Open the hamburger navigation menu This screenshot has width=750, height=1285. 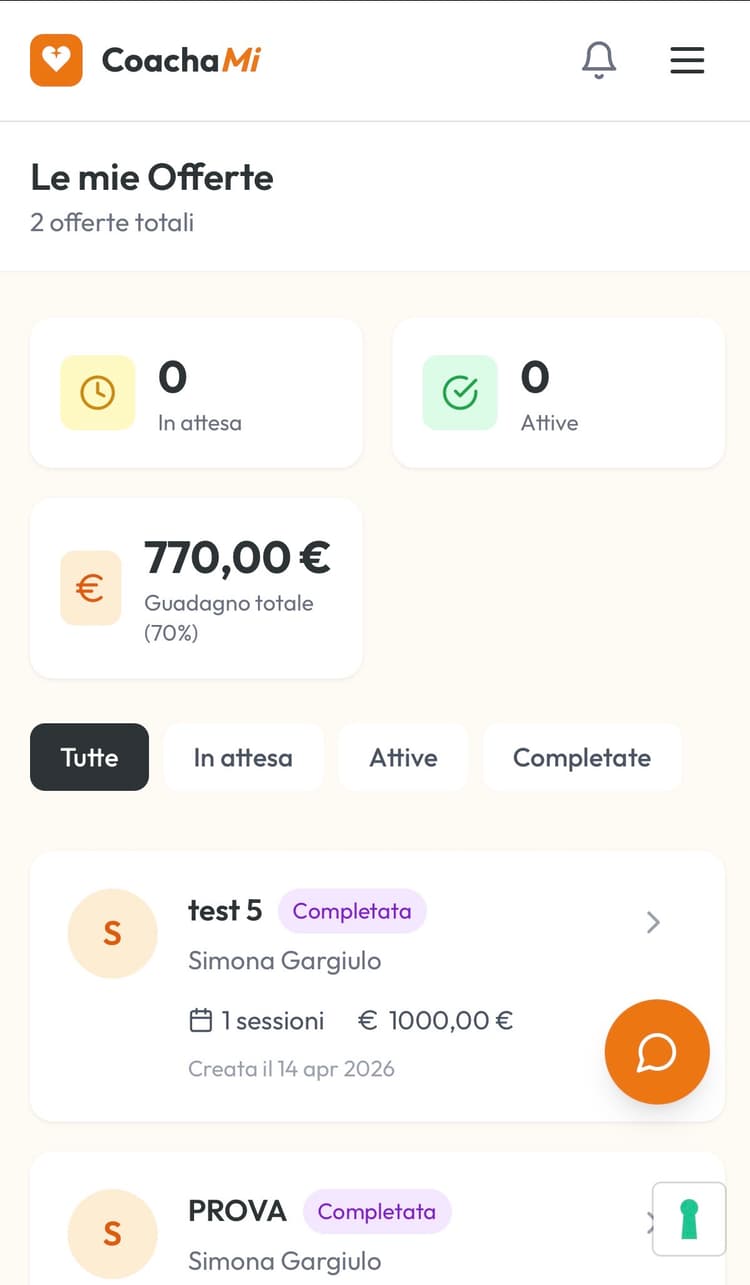[x=687, y=60]
